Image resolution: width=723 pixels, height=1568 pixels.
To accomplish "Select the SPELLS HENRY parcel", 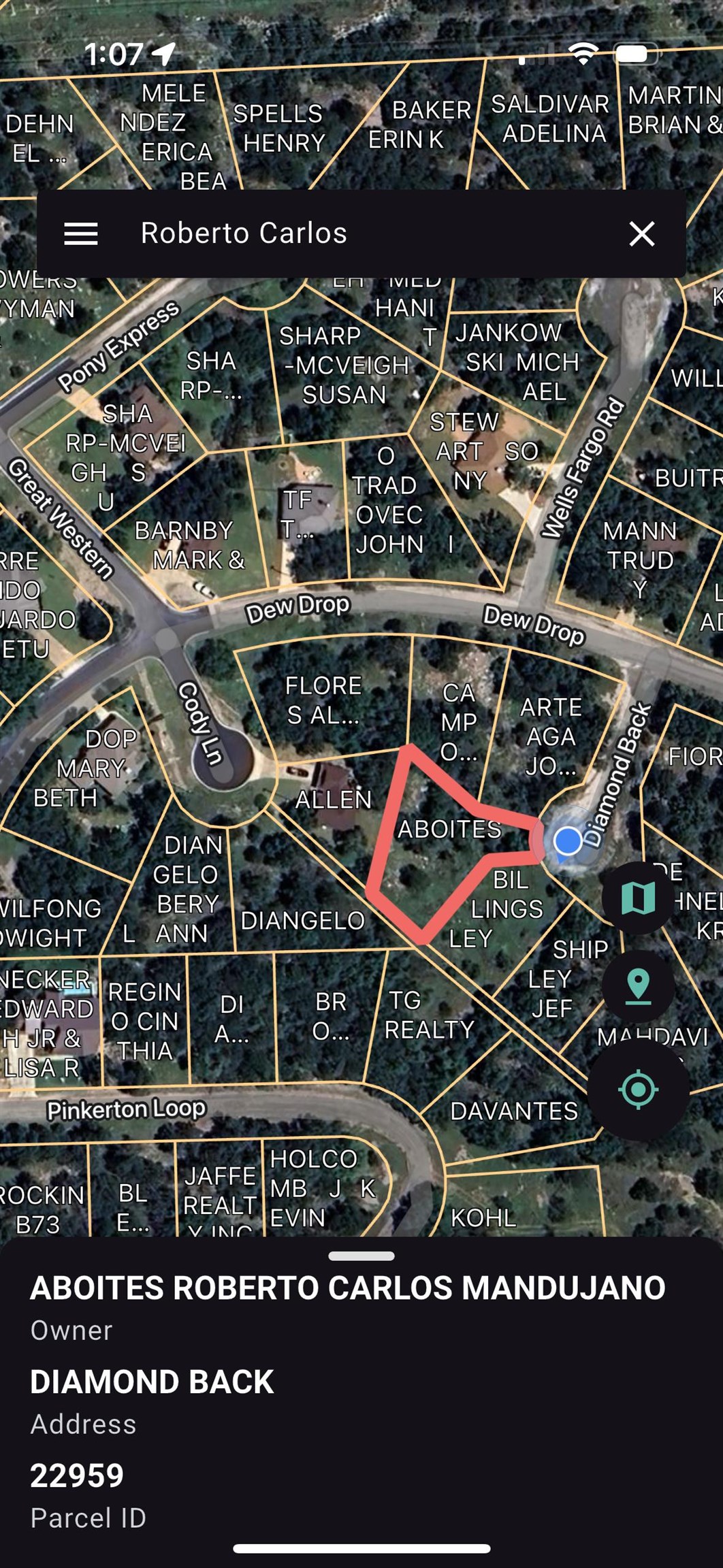I will tap(279, 128).
